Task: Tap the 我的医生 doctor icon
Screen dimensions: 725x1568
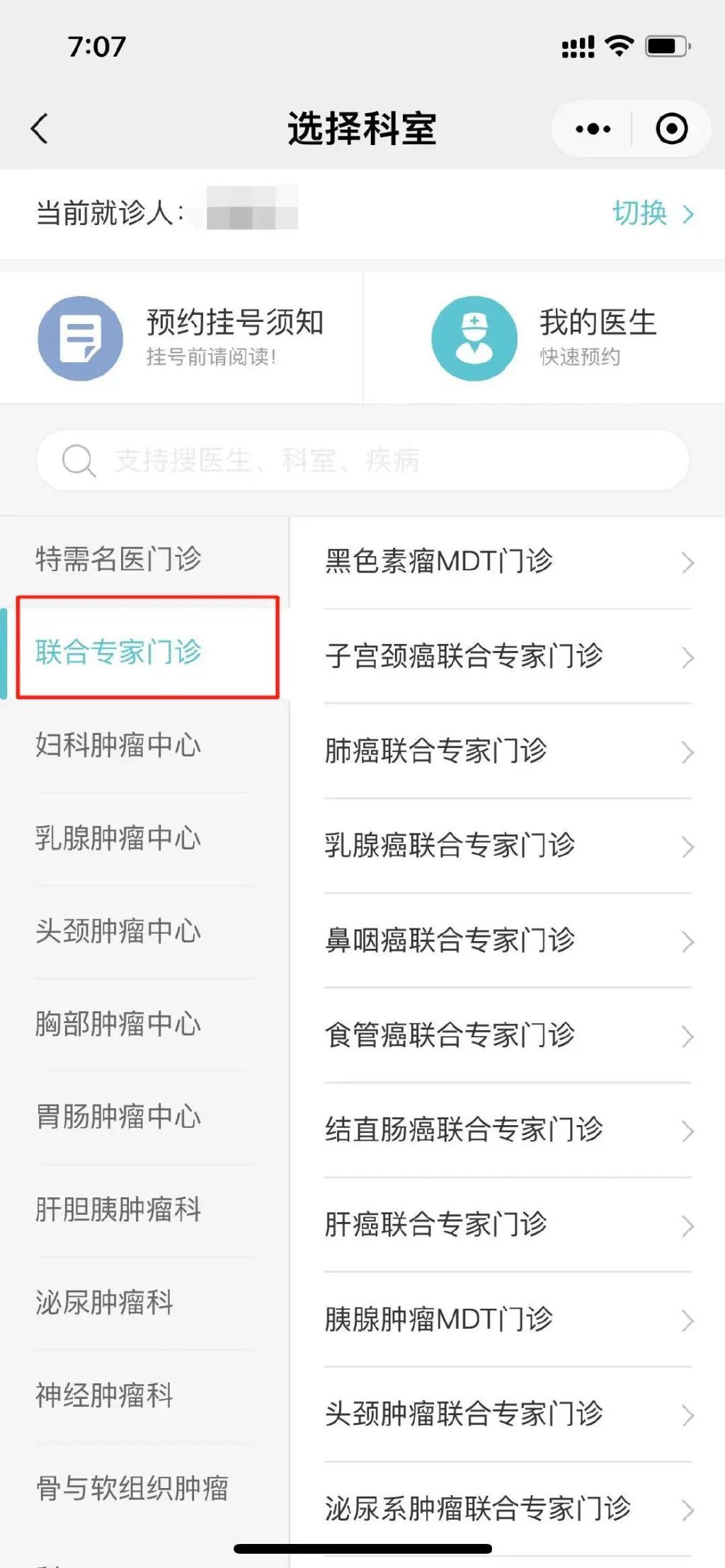Action: click(x=475, y=338)
